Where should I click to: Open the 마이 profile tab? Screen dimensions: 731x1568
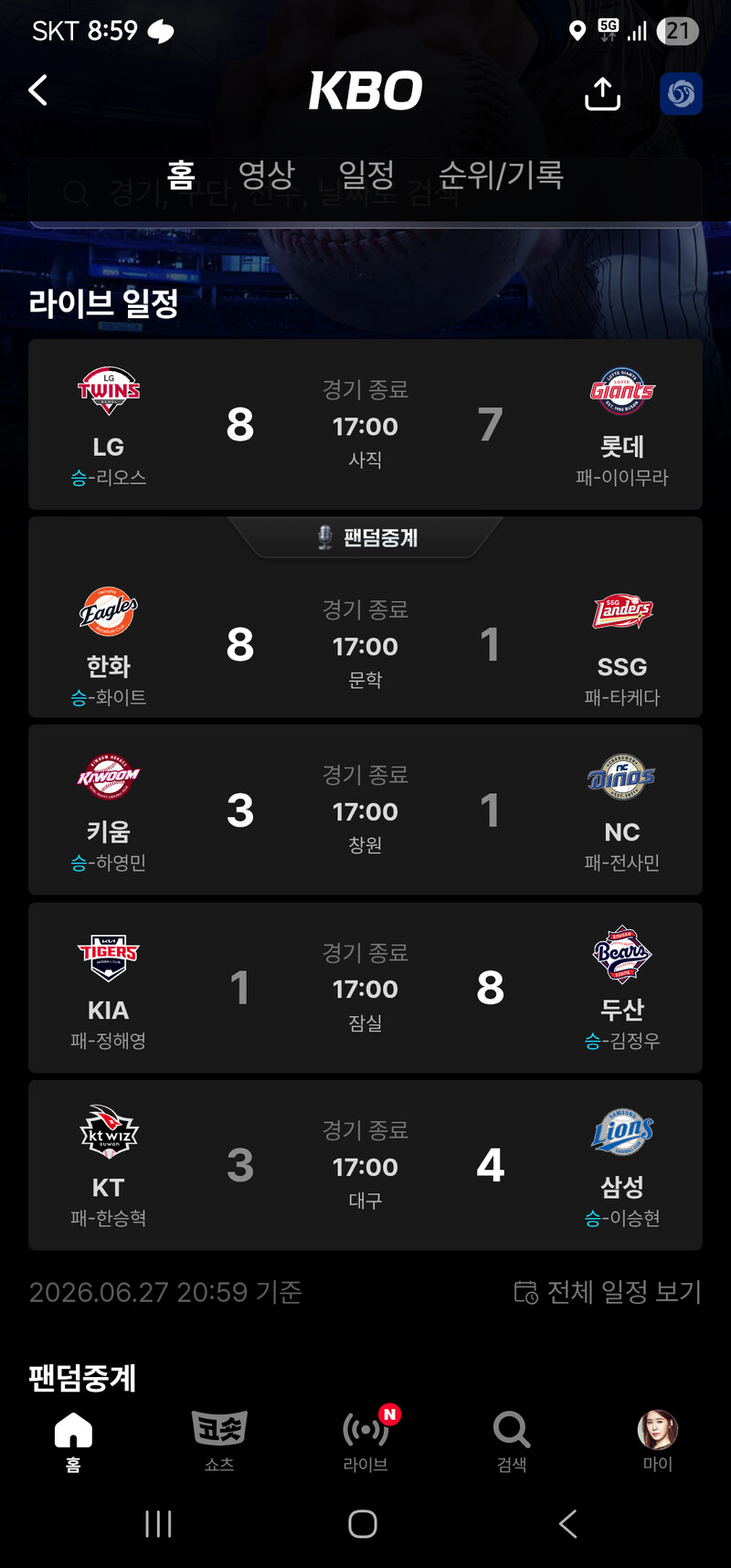pos(658,1441)
